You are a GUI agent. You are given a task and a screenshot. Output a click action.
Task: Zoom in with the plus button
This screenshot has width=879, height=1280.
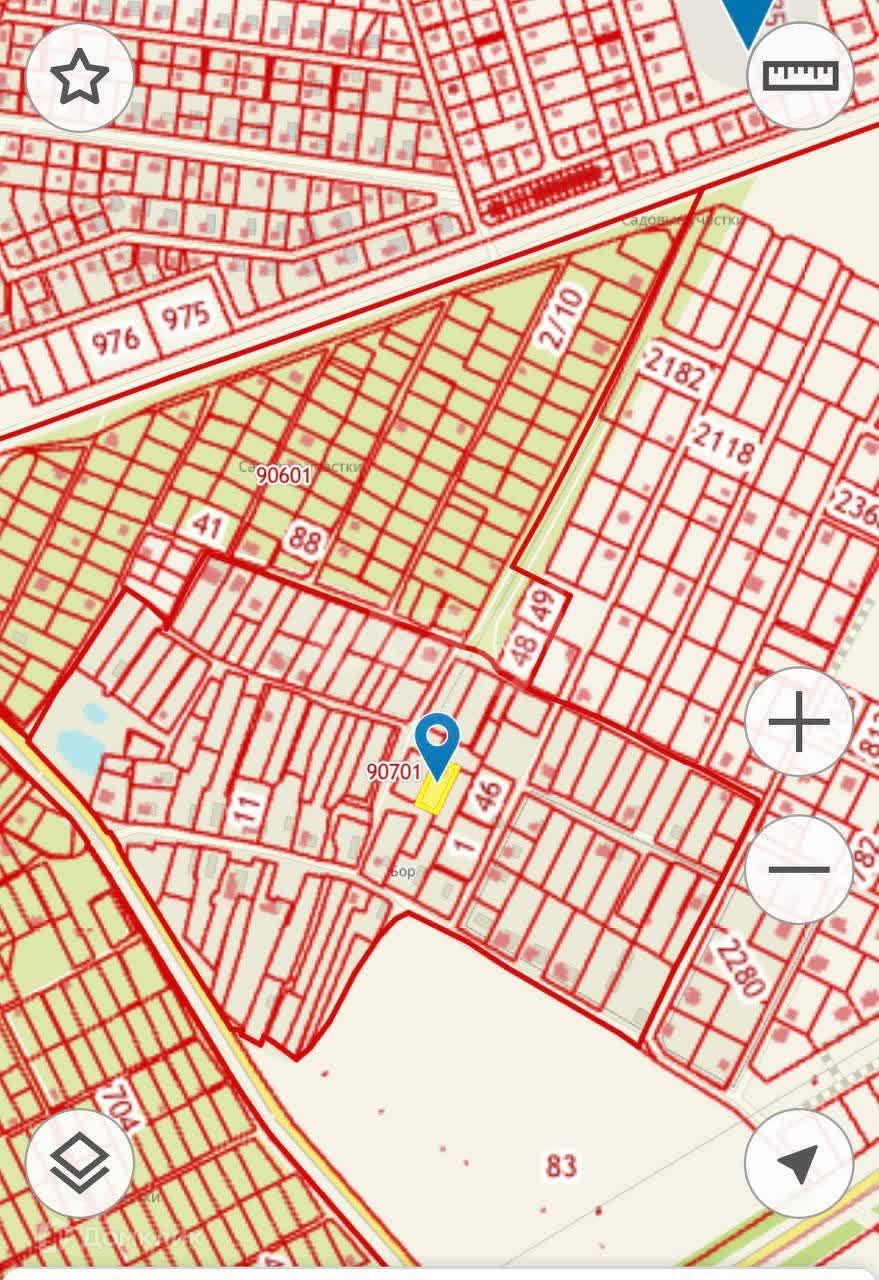[799, 722]
